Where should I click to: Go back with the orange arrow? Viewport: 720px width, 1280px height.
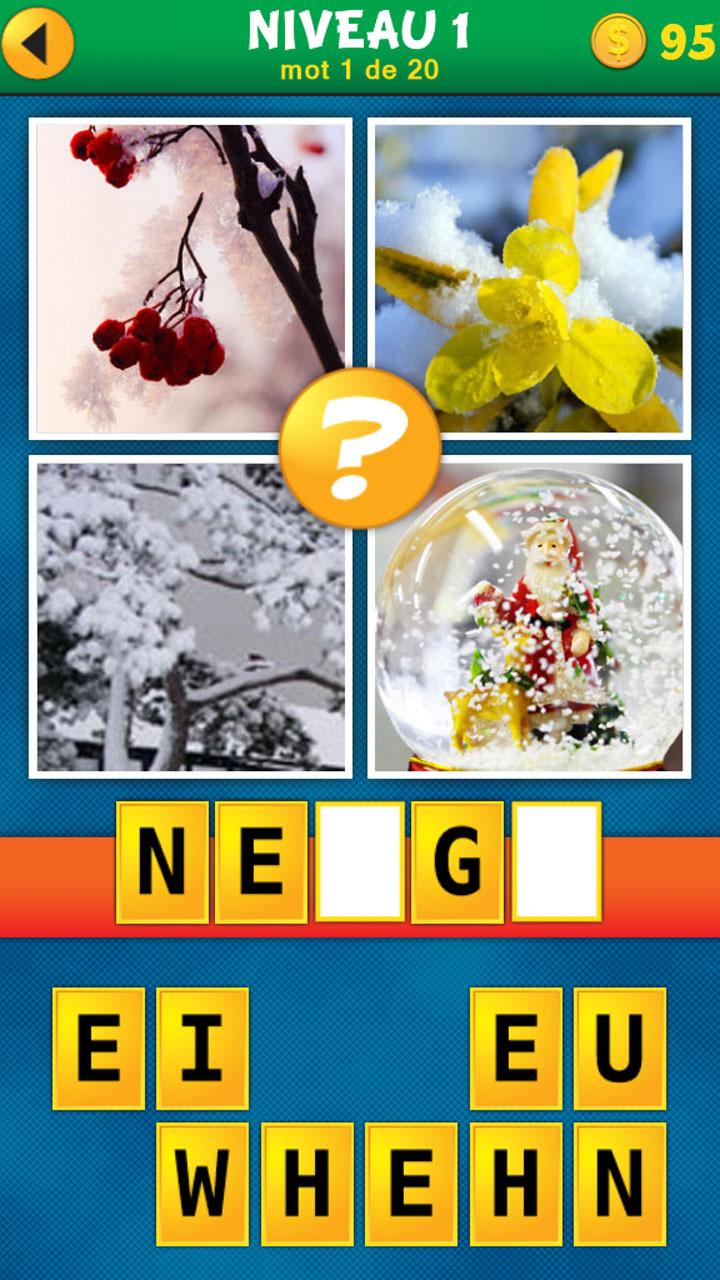coord(37,43)
